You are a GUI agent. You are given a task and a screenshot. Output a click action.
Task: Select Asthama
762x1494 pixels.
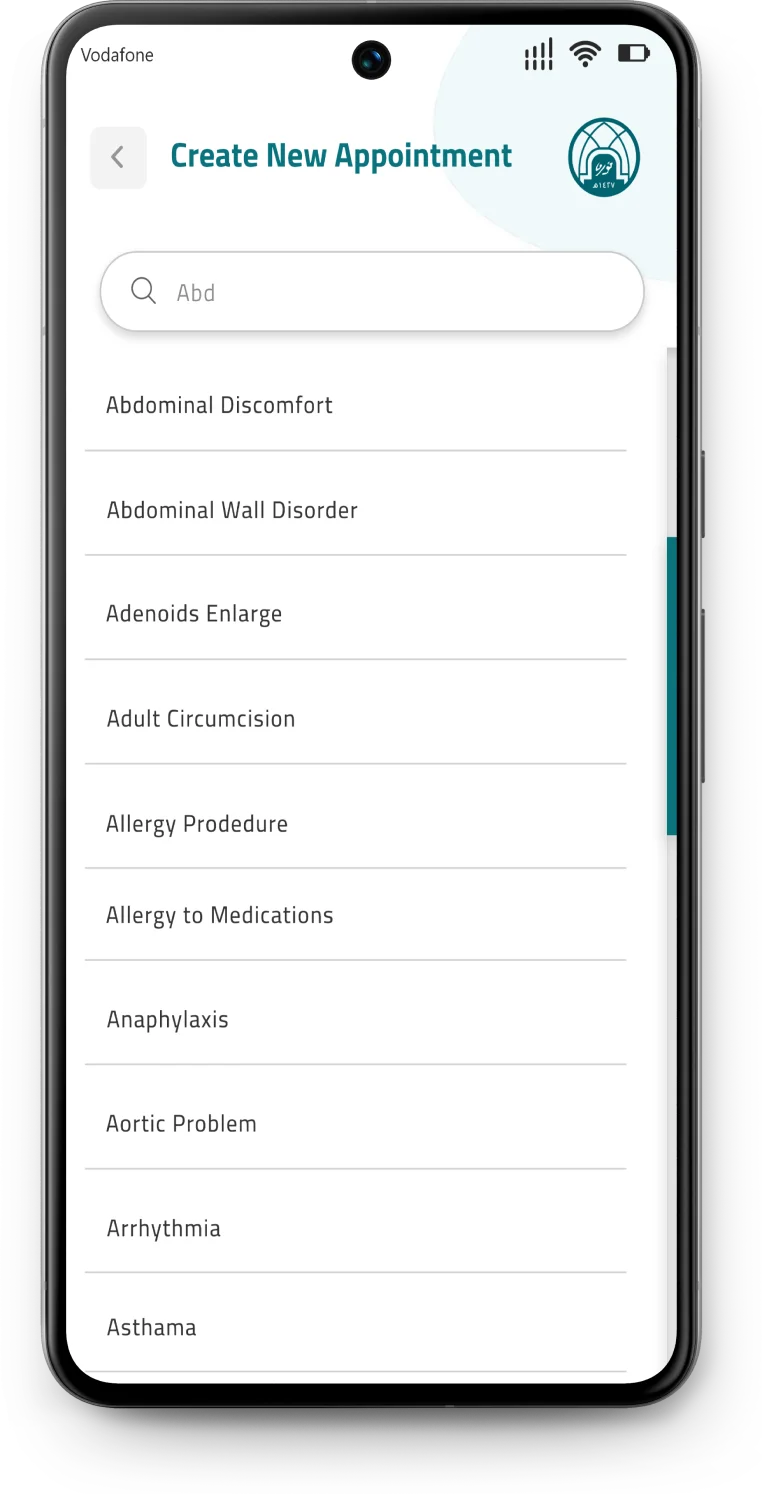356,1328
